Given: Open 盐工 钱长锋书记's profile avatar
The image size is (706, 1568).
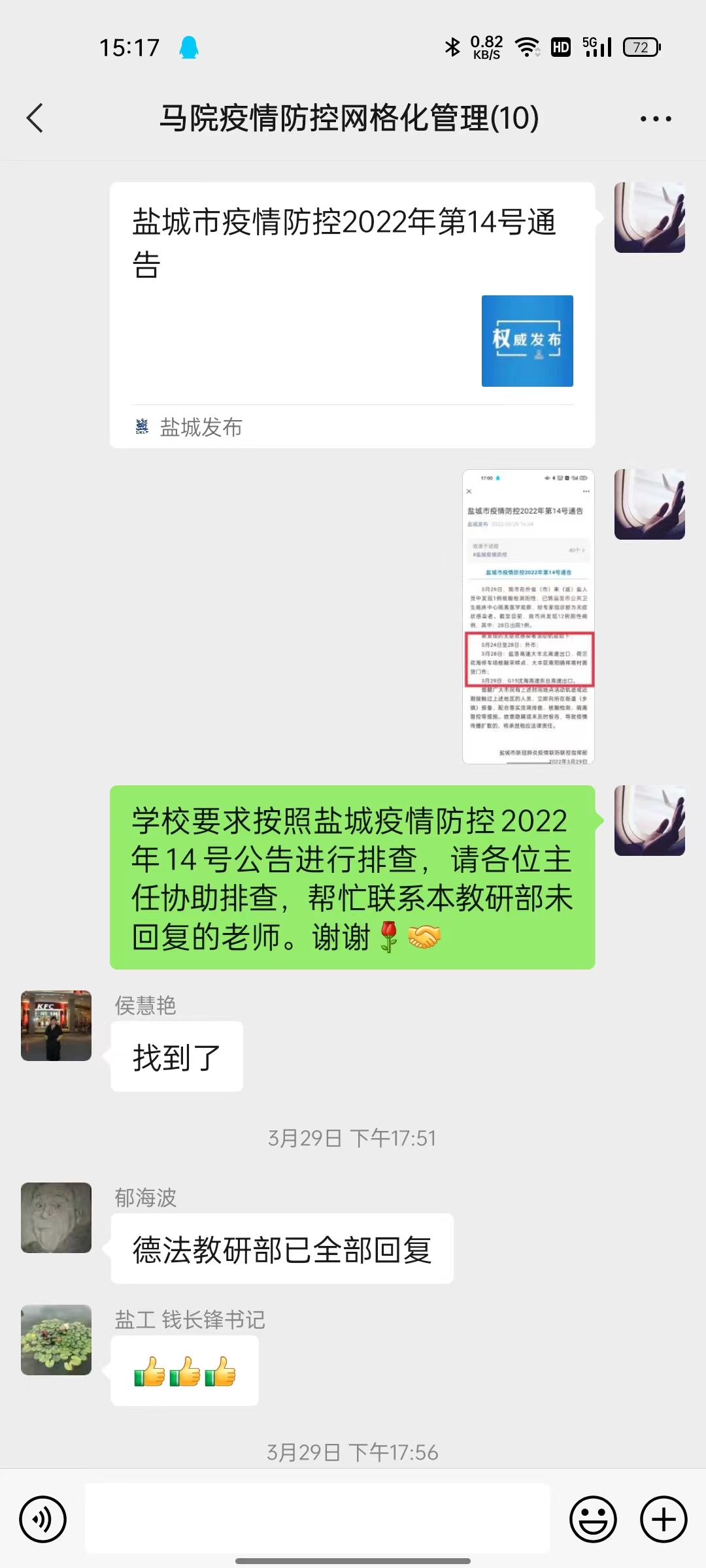Looking at the screenshot, I should pos(56,1339).
